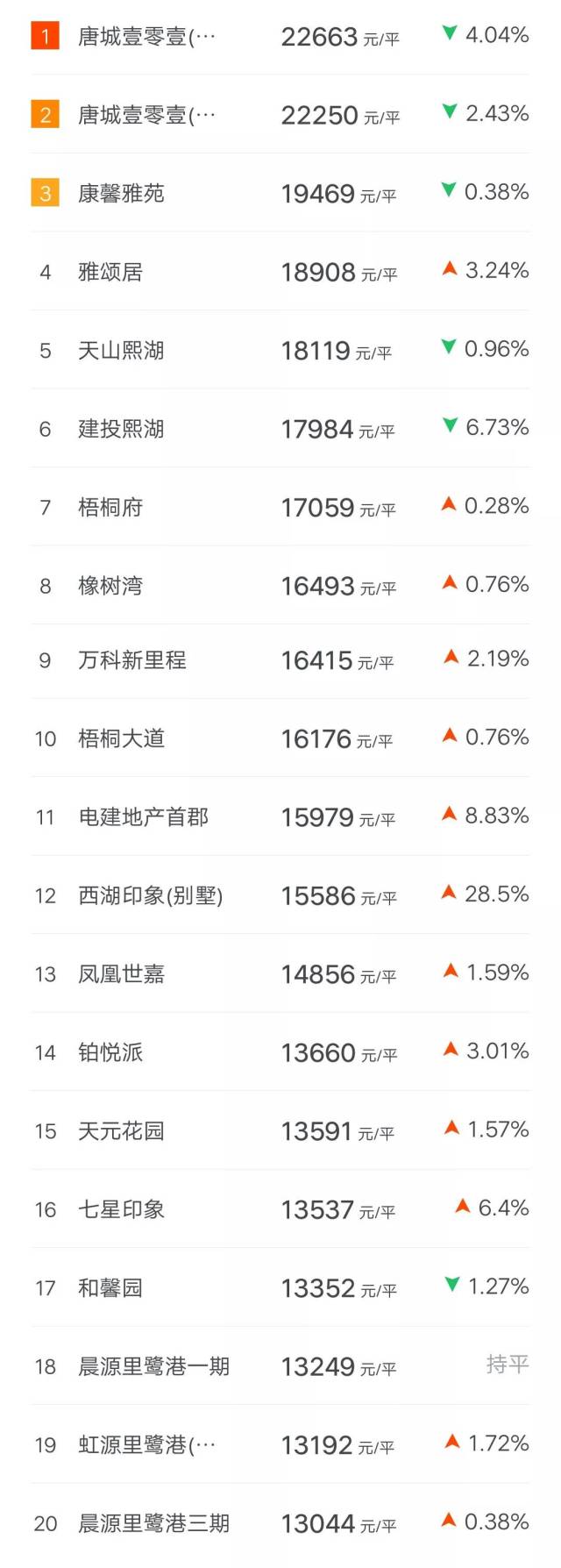Open 橡树湾 community details
Screen dimensions: 561x1568
pyautogui.click(x=110, y=586)
